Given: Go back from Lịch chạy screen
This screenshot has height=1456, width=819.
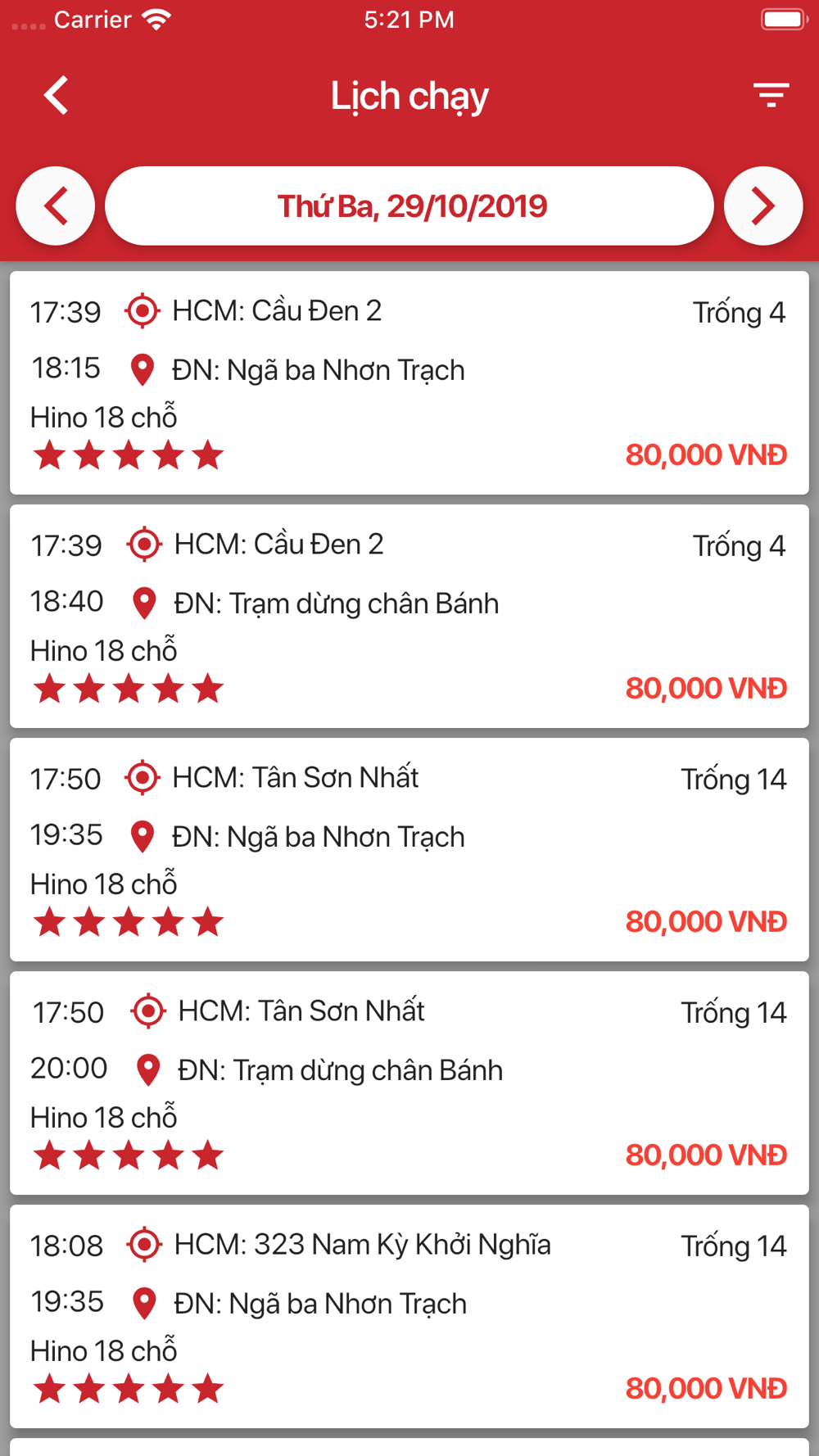Looking at the screenshot, I should pyautogui.click(x=56, y=96).
